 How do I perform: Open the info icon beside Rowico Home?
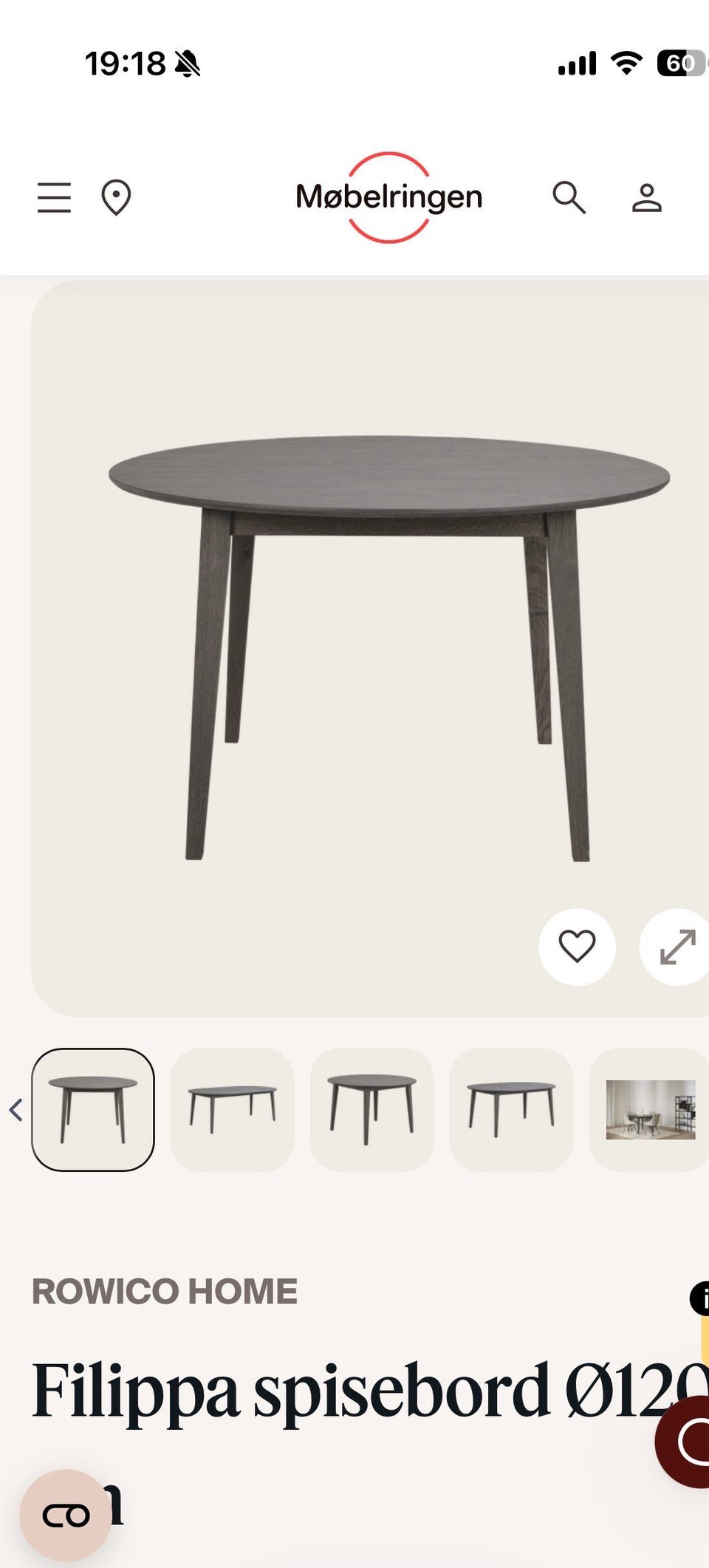tap(700, 1298)
